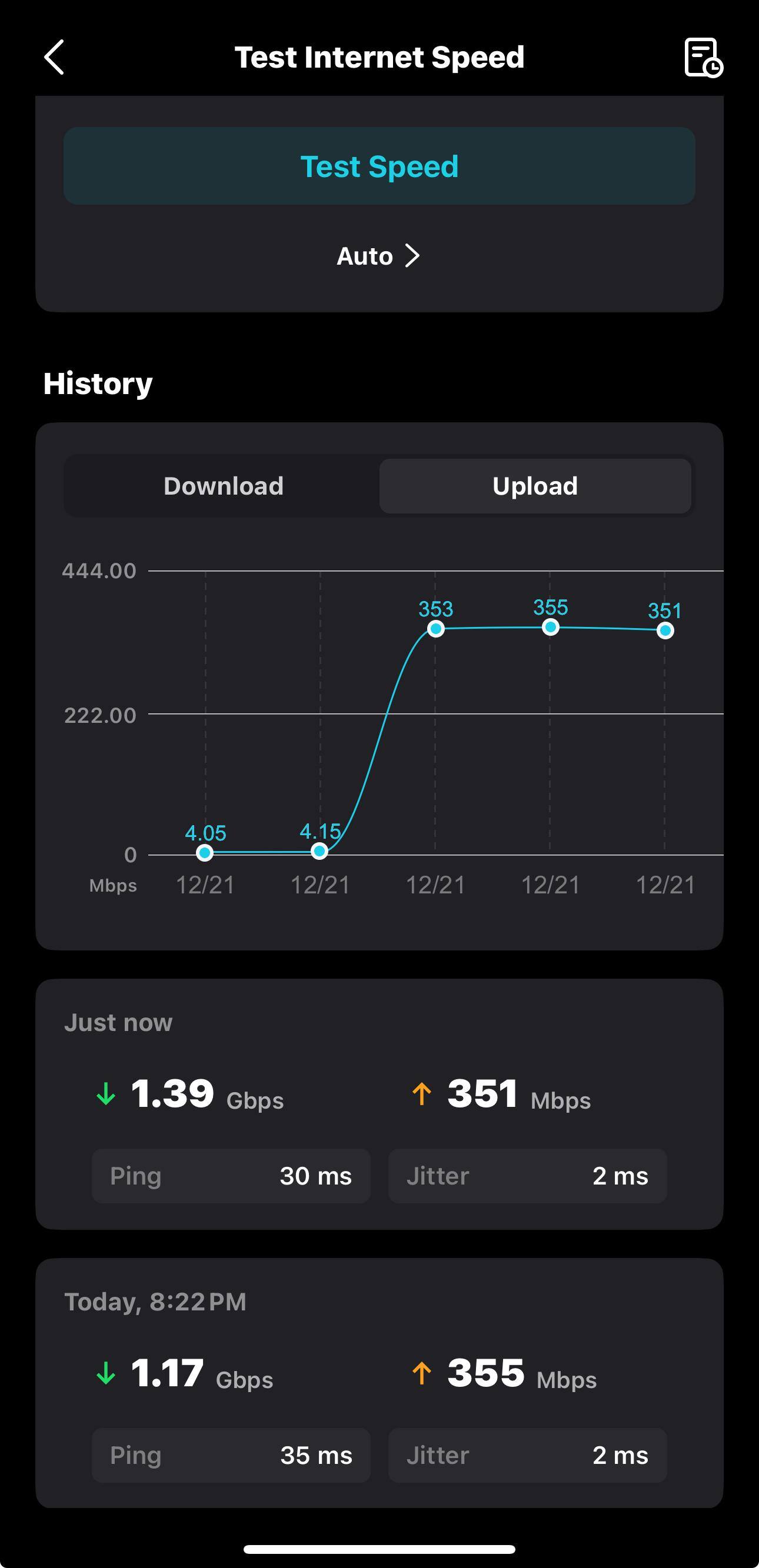Viewport: 759px width, 1568px height.
Task: Select the 353 Mbps point on the chart
Action: (435, 629)
